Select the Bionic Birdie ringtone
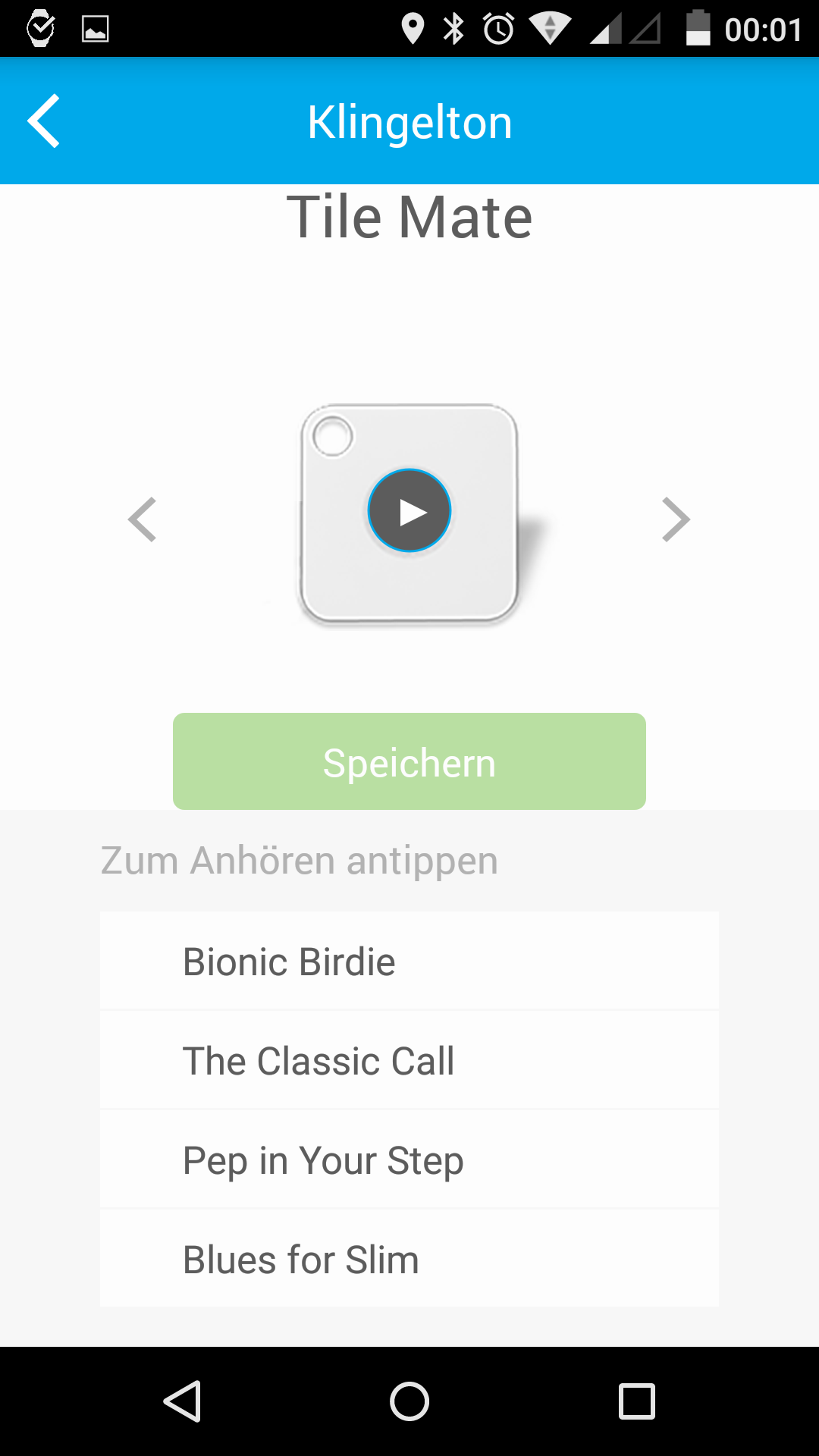819x1456 pixels. coord(409,962)
